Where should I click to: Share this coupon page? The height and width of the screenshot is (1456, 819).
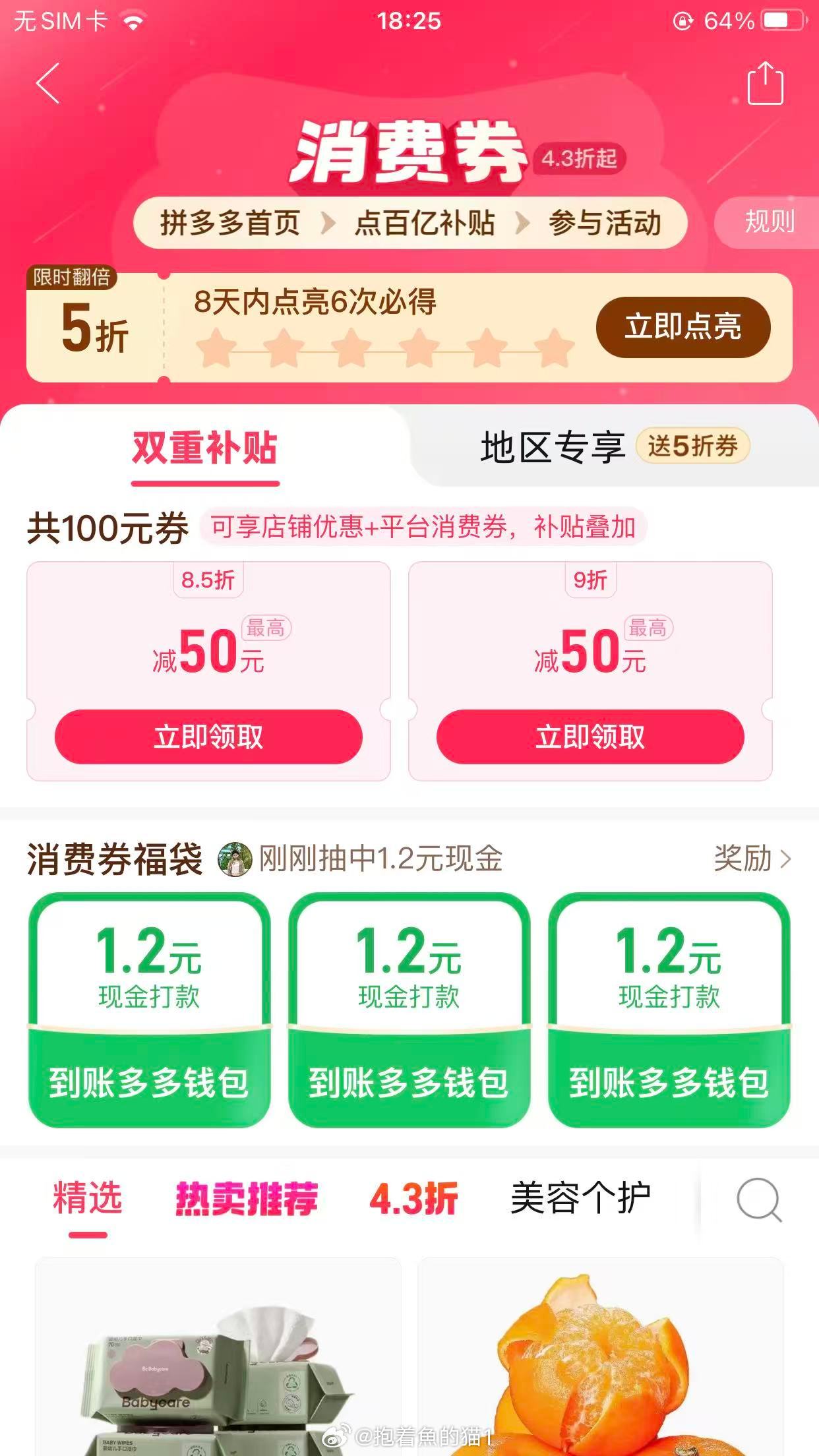765,83
